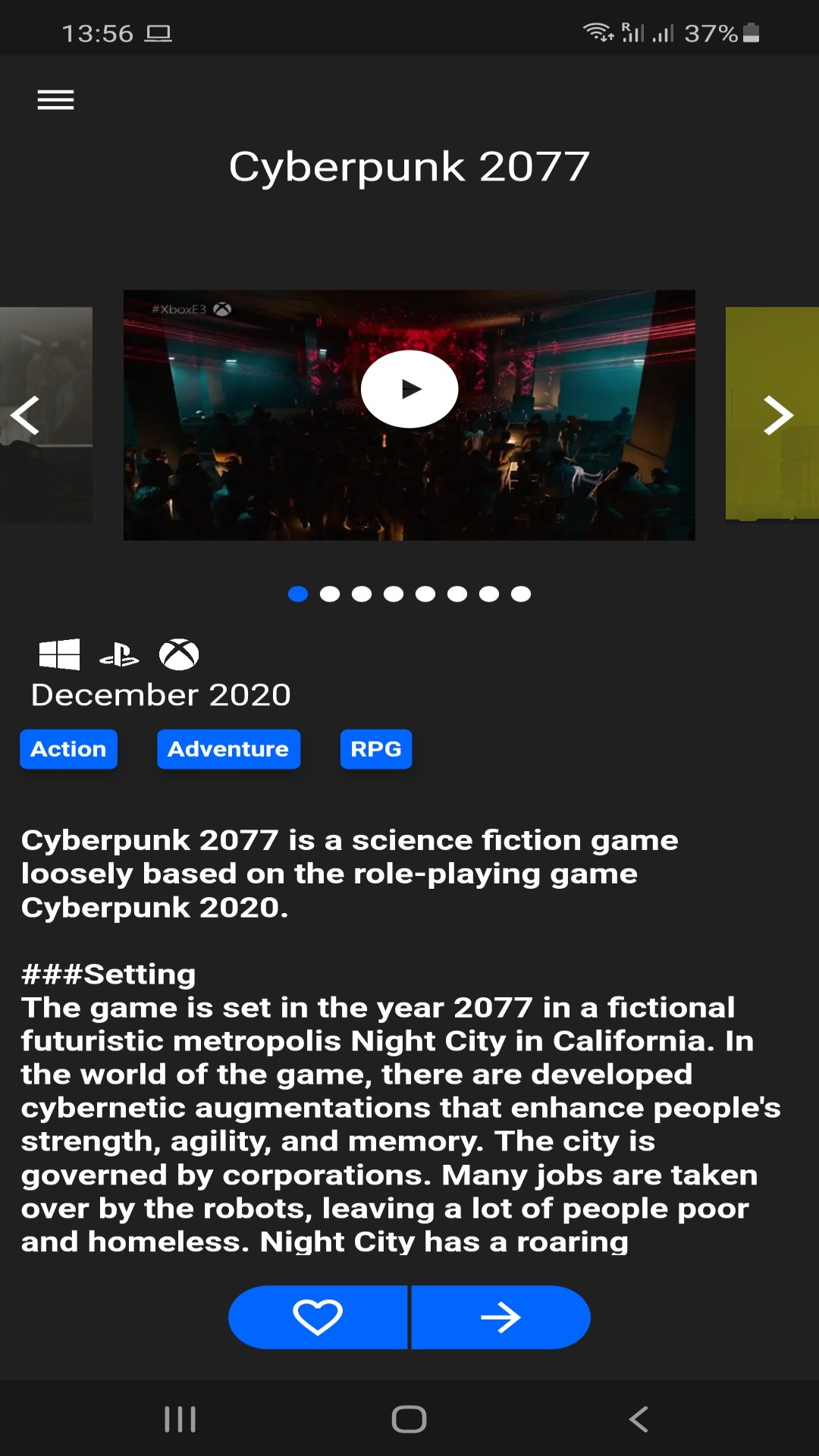The width and height of the screenshot is (819, 1456).
Task: Open the RPG genre chip
Action: [x=376, y=749]
